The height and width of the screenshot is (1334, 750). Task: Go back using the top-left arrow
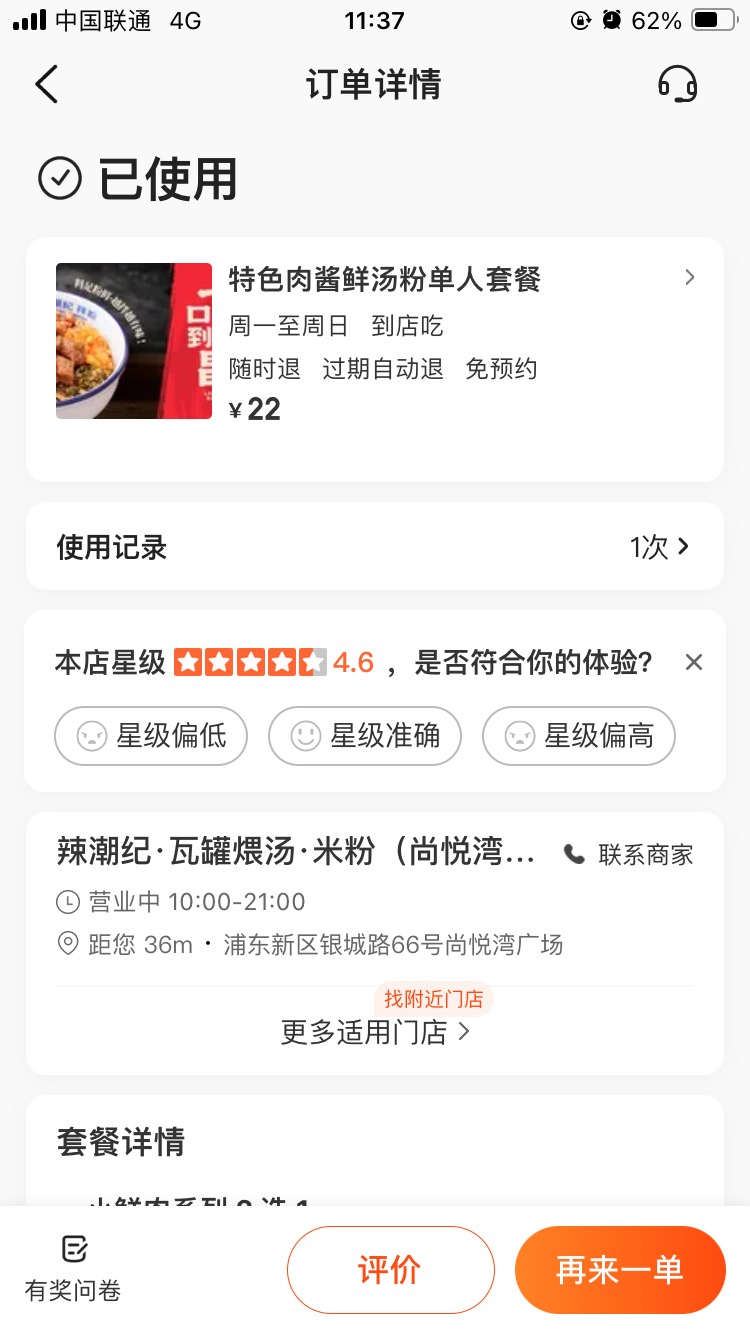pyautogui.click(x=46, y=84)
